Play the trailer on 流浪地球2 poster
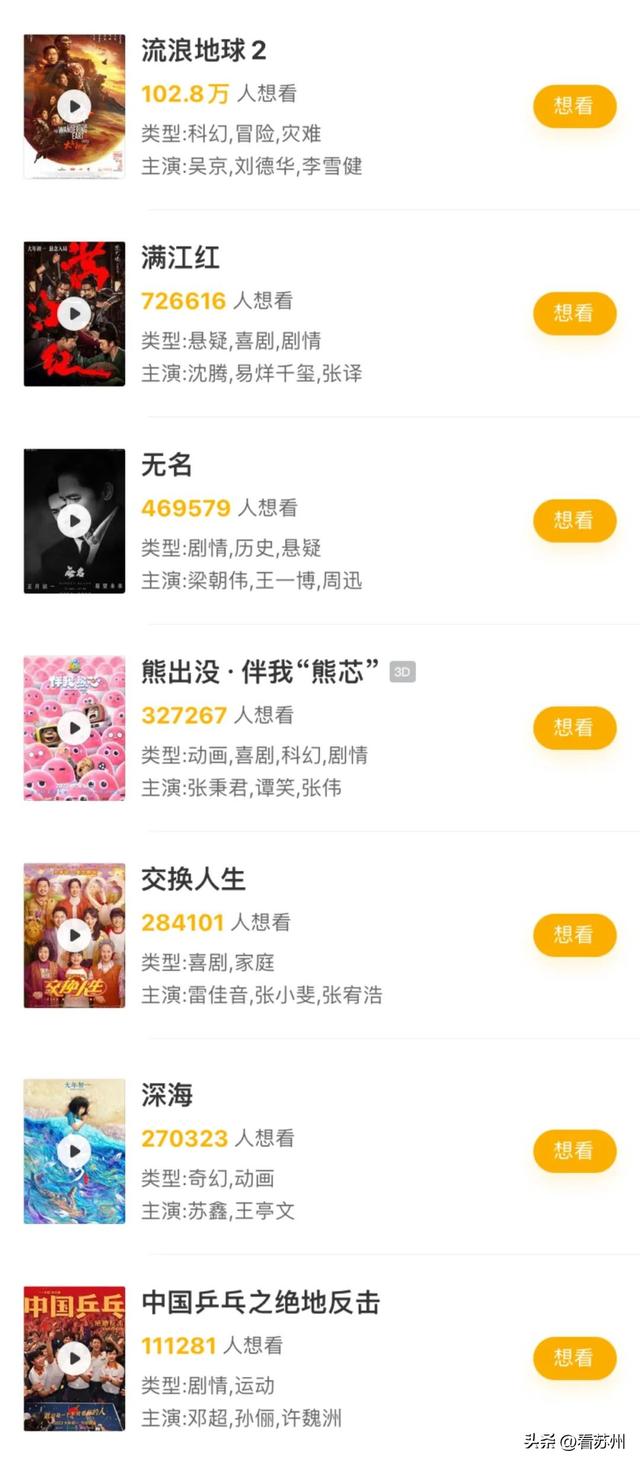The image size is (640, 1464). [x=74, y=106]
